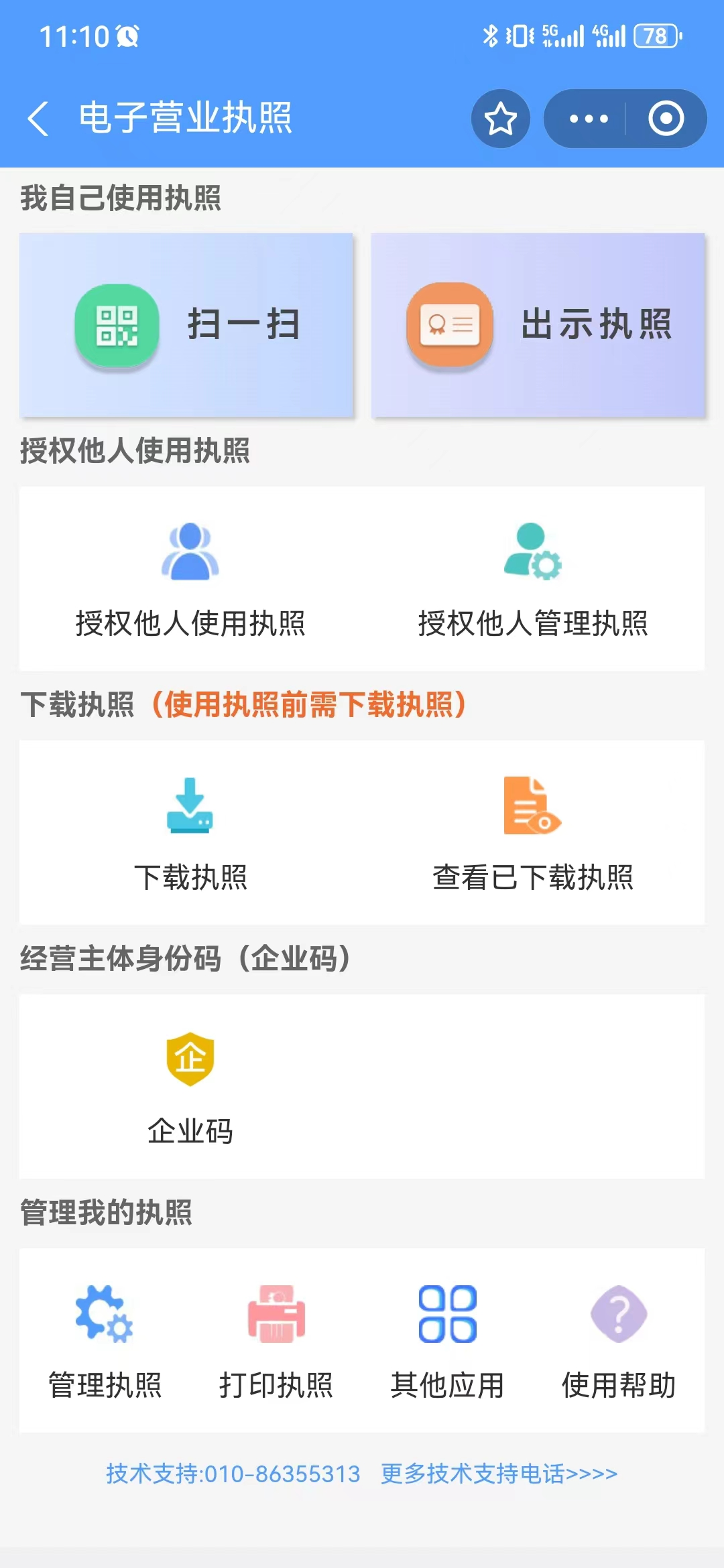724x1568 pixels.
Task: Tap 下载执照 to download license
Action: click(x=190, y=833)
